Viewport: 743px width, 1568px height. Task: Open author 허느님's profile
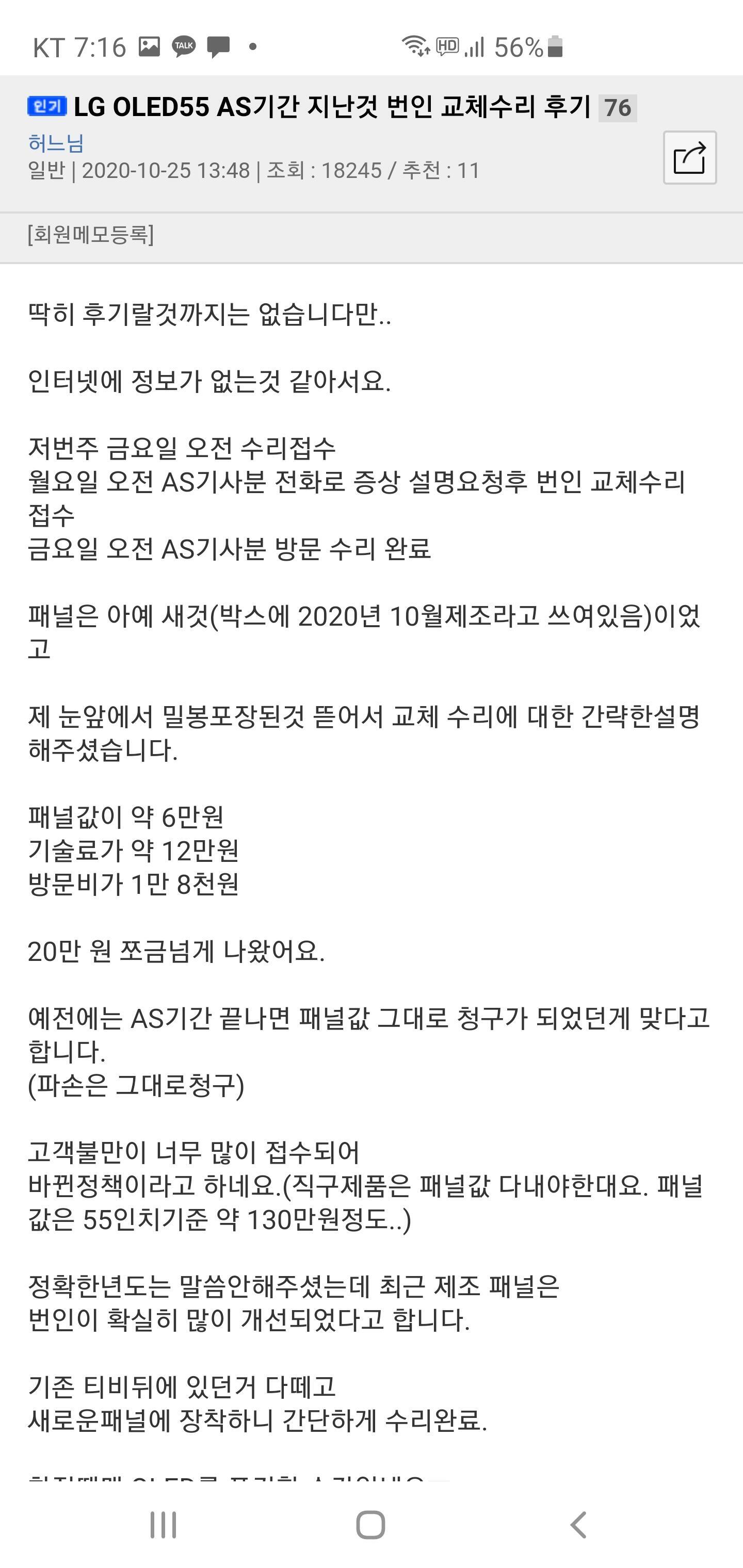(x=56, y=143)
